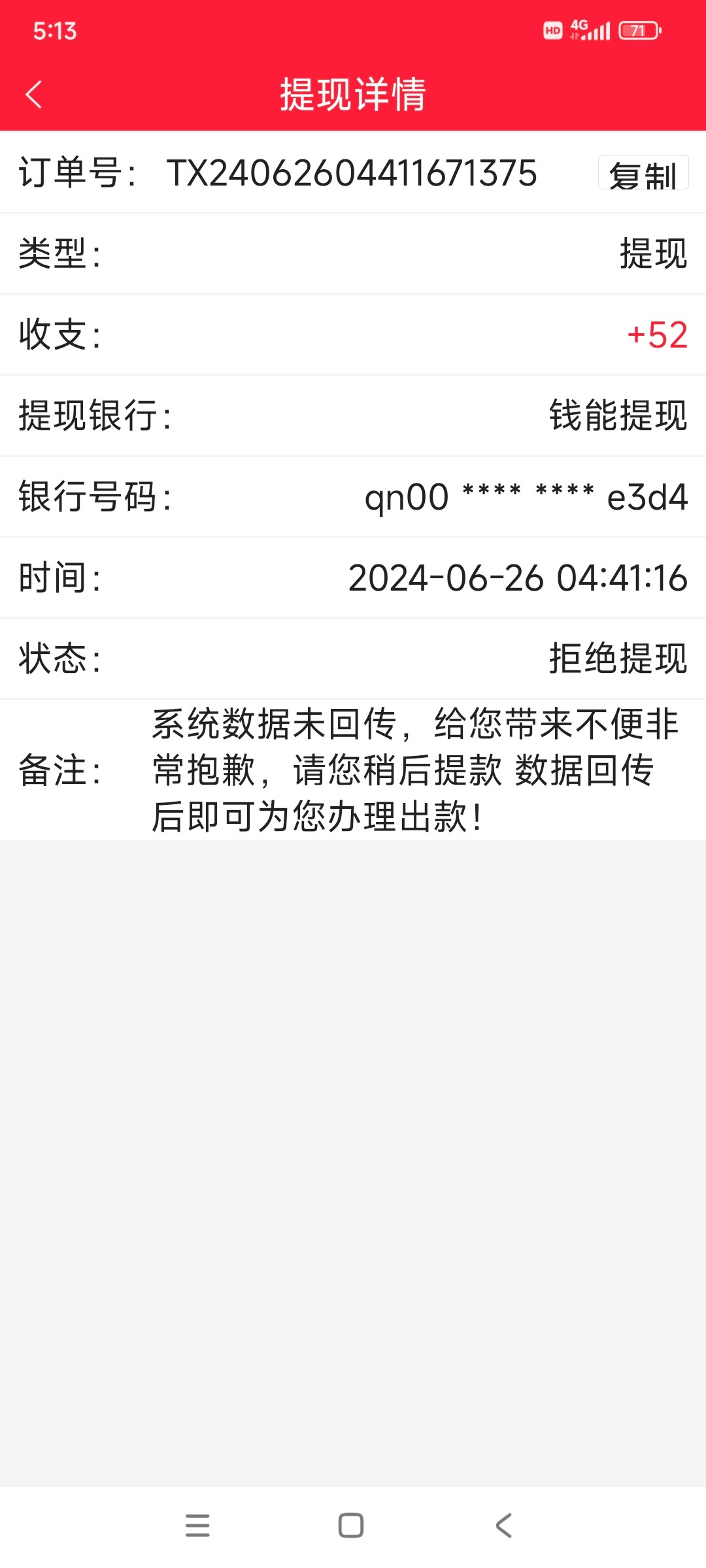This screenshot has height=1568, width=706.
Task: Tap the system home button
Action: pyautogui.click(x=351, y=1526)
